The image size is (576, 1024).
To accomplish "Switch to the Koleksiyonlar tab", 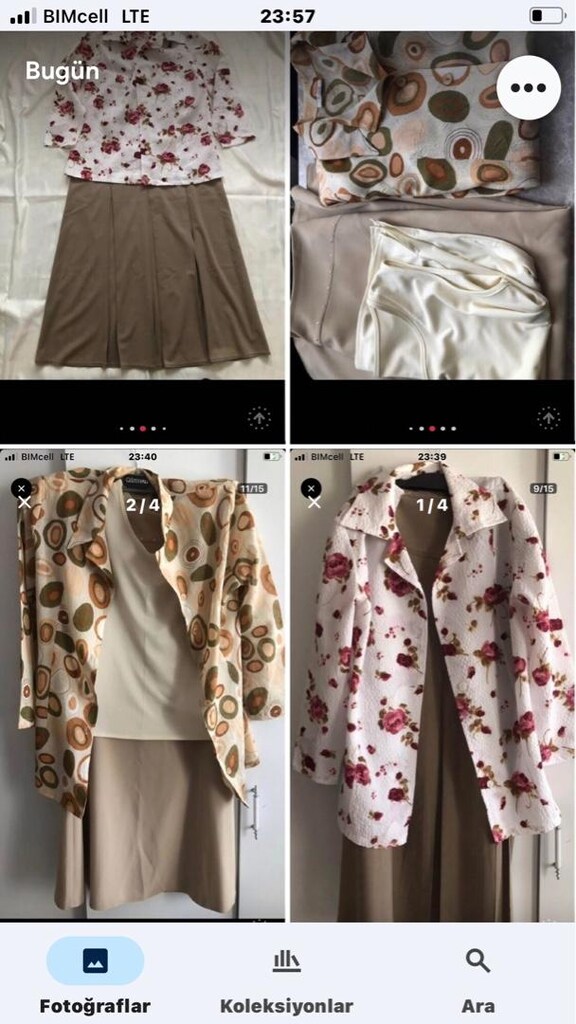I will (x=287, y=976).
